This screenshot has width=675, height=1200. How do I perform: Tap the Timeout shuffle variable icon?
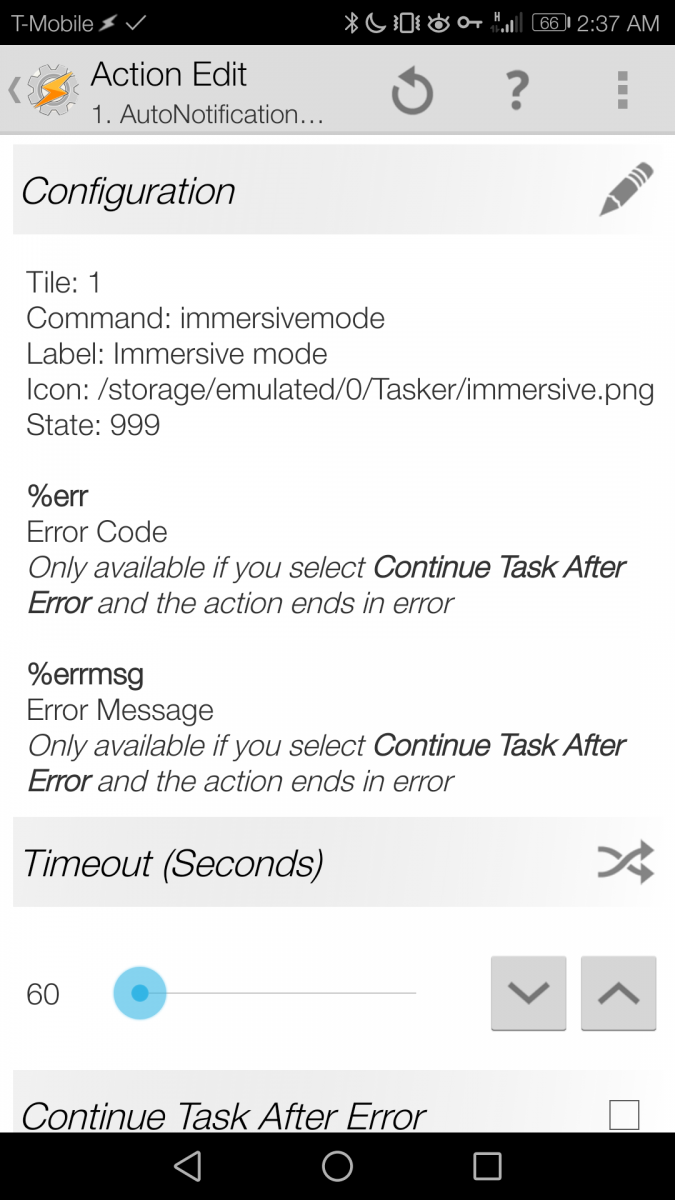(626, 862)
